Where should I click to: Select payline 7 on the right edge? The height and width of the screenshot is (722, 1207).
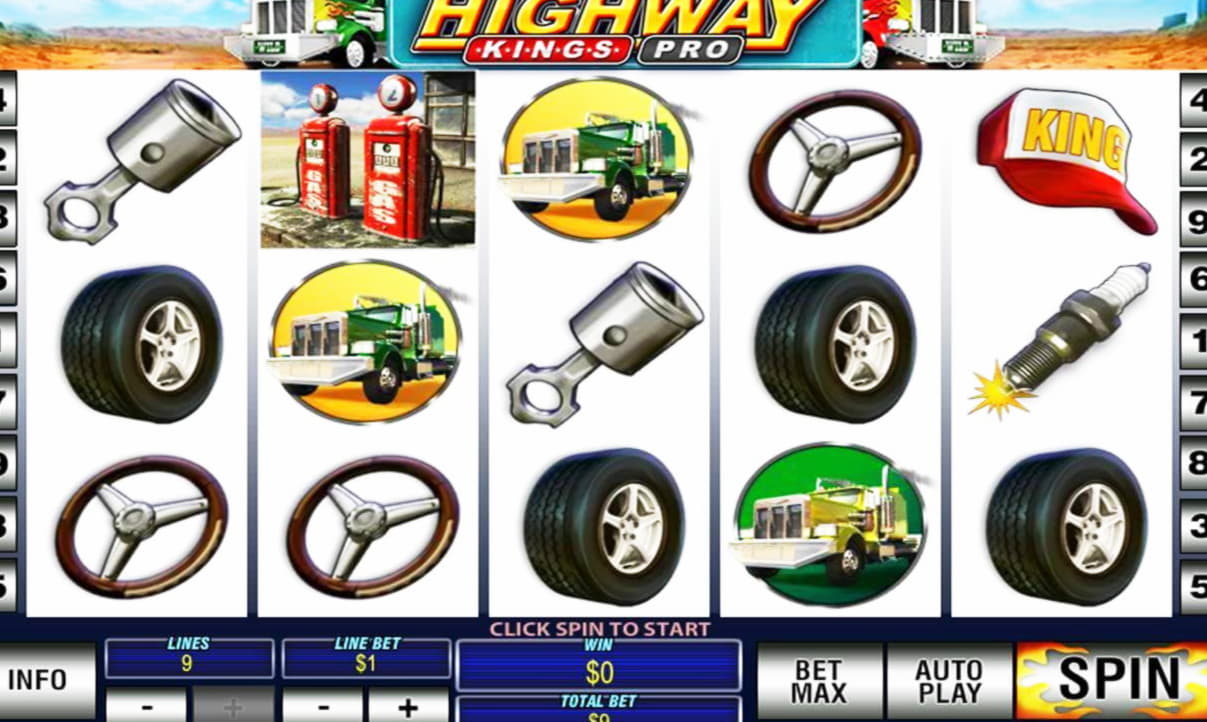click(x=1194, y=402)
